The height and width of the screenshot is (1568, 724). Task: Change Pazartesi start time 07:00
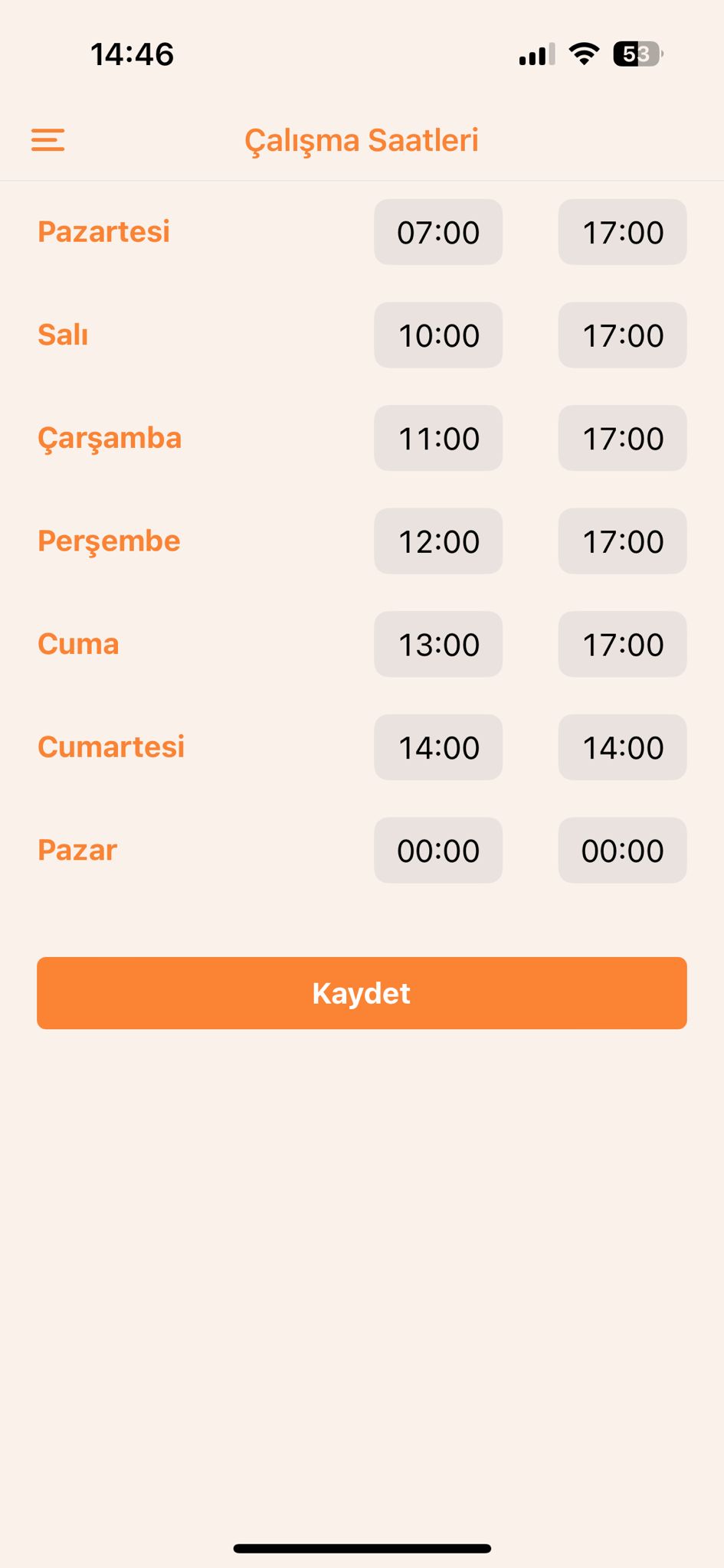tap(438, 232)
